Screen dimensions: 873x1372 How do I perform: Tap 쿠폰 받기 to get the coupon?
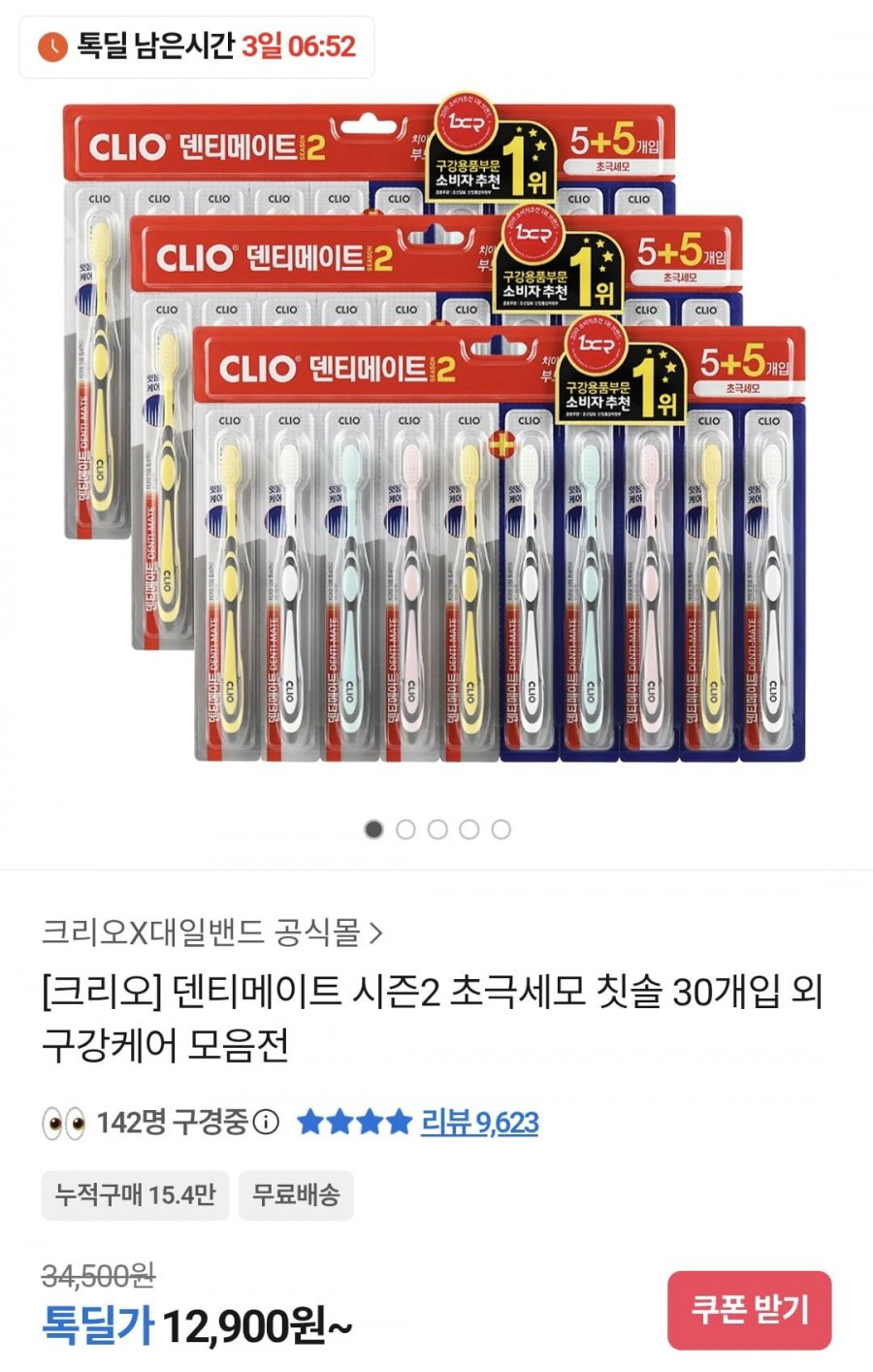pyautogui.click(x=749, y=1310)
